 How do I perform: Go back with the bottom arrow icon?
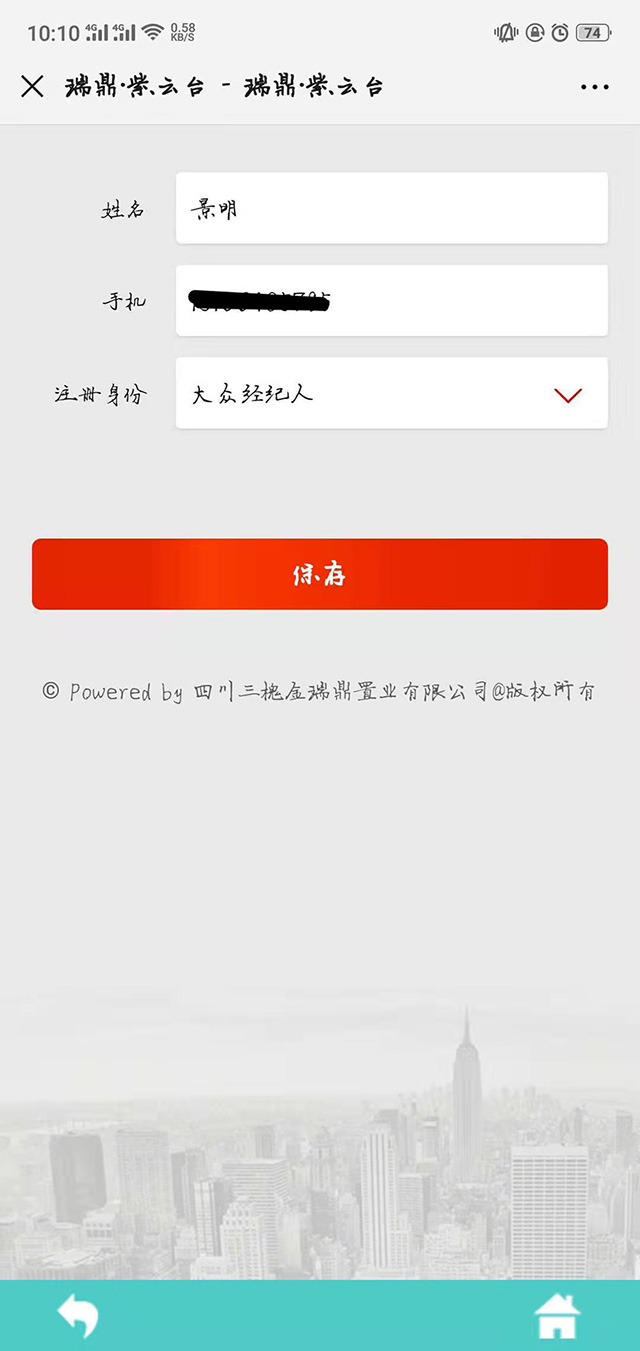point(78,1315)
